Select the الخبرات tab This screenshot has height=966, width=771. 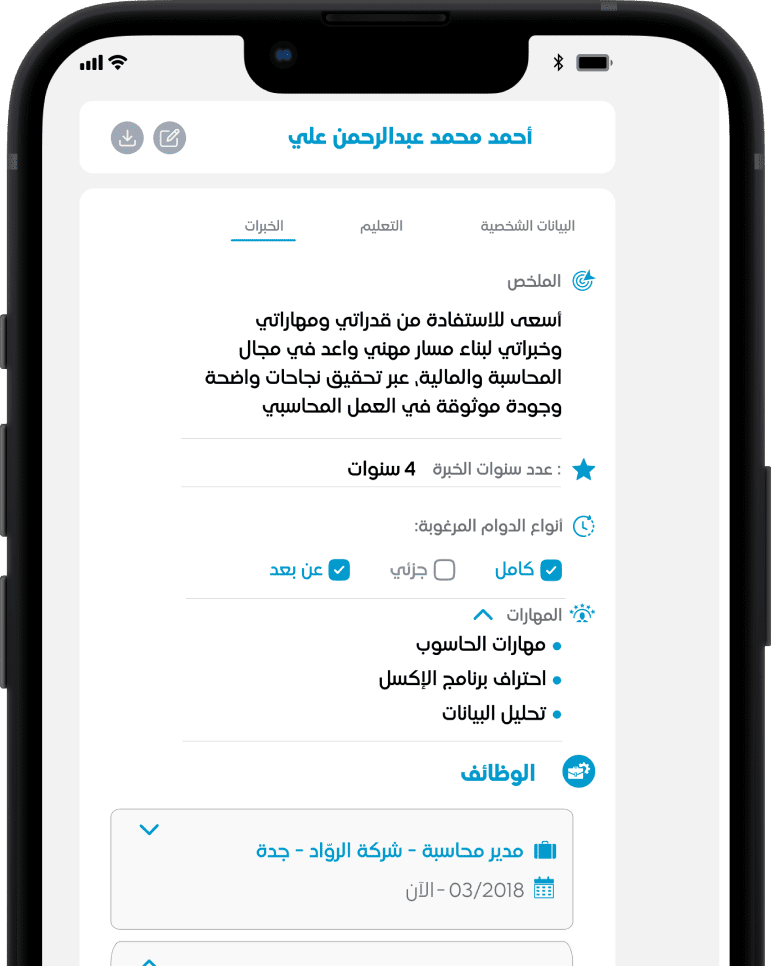(x=264, y=226)
